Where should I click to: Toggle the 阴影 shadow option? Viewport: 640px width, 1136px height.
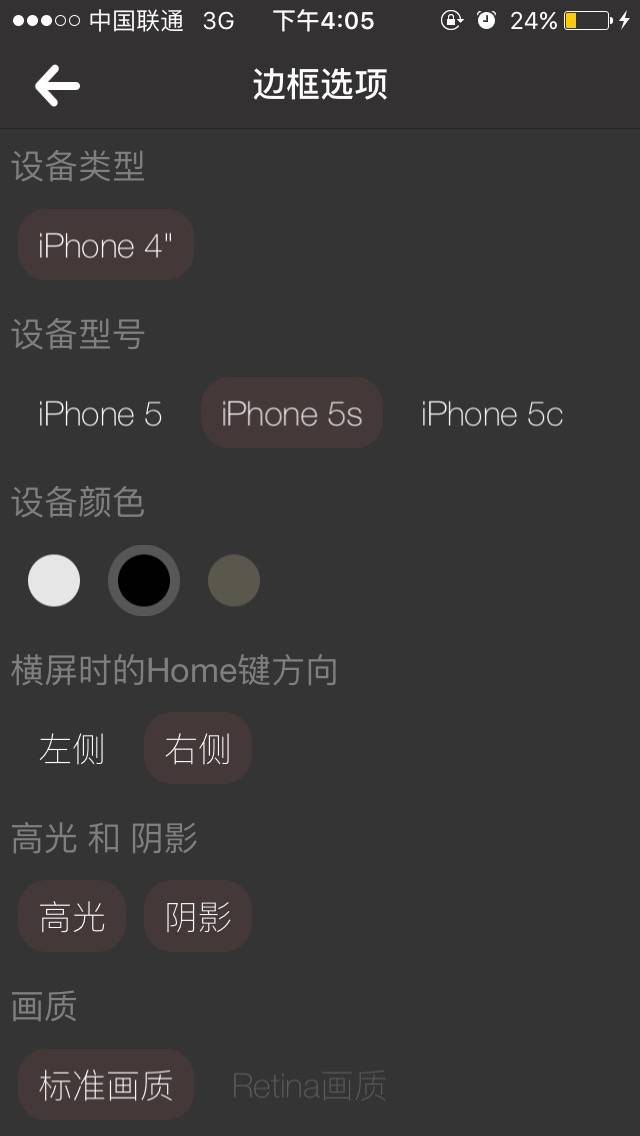coord(198,916)
